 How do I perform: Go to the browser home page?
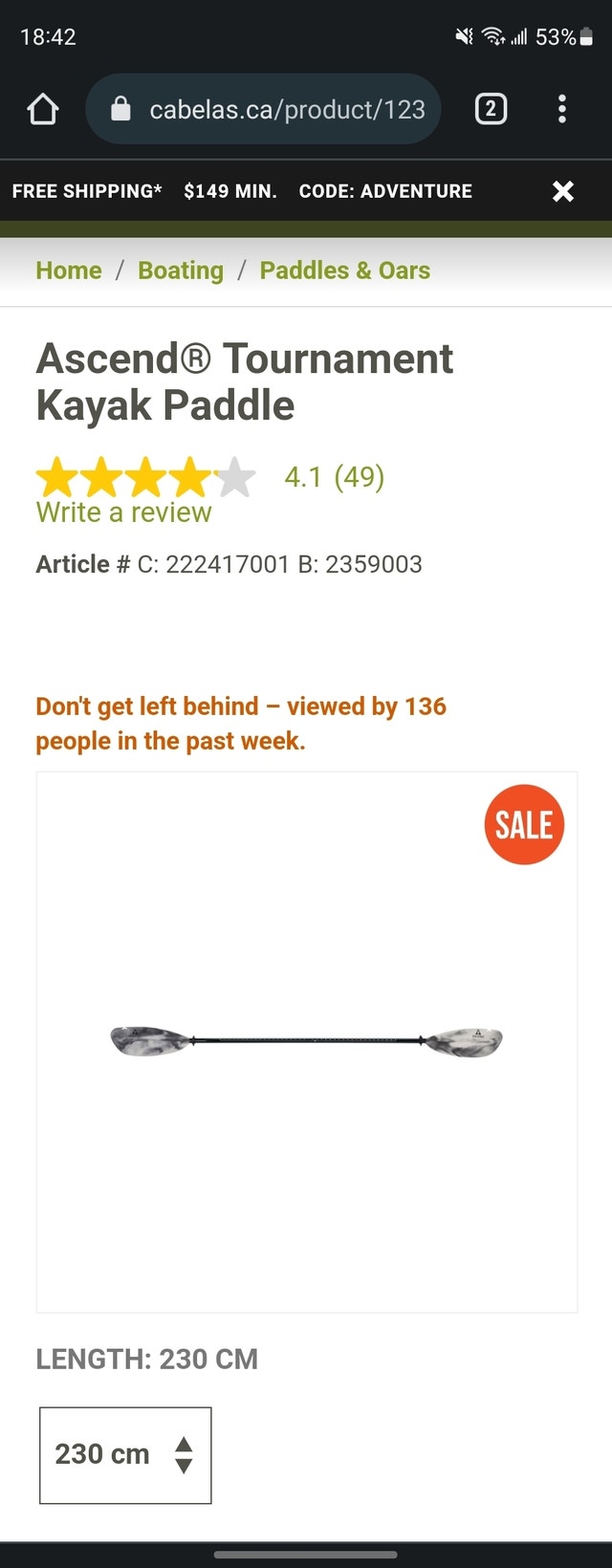click(43, 109)
